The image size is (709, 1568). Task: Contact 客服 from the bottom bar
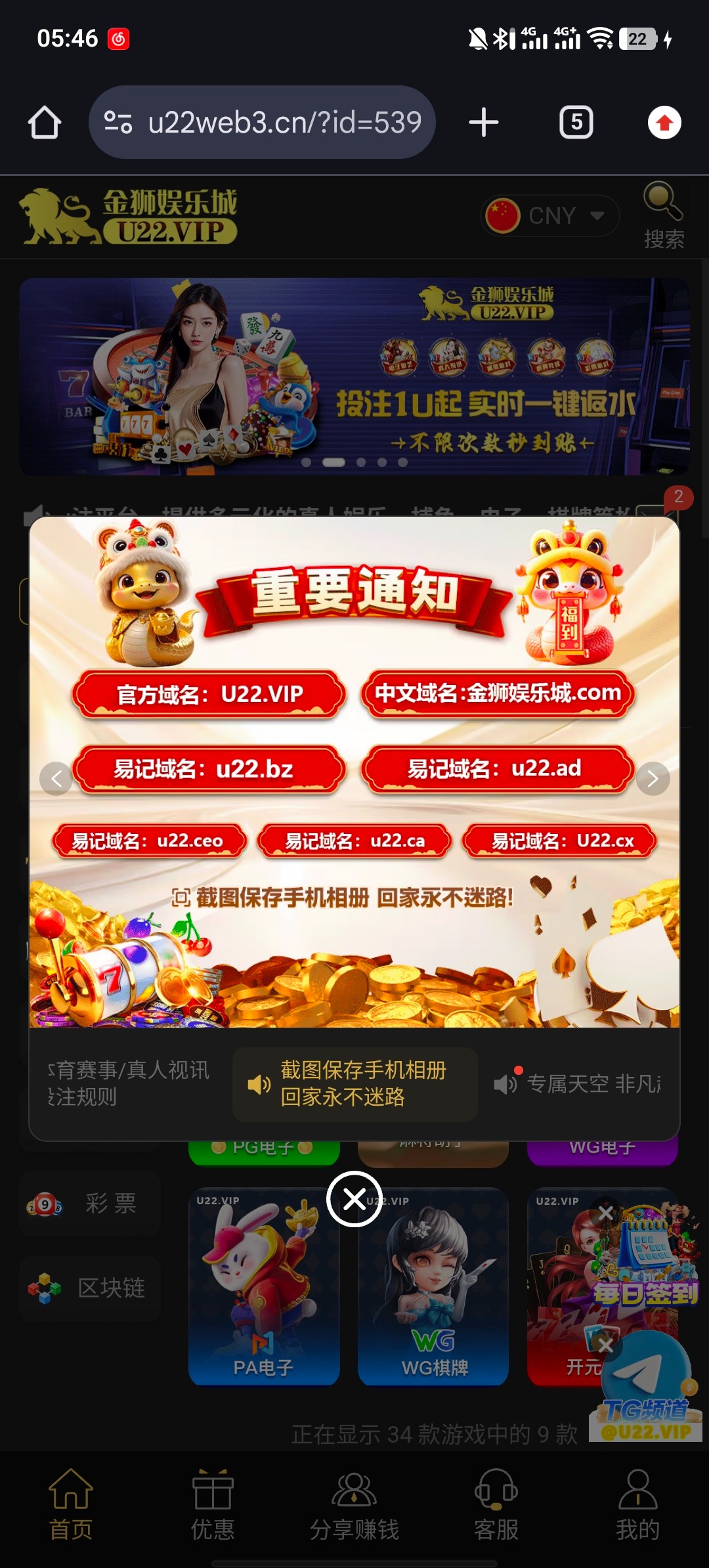click(496, 1505)
